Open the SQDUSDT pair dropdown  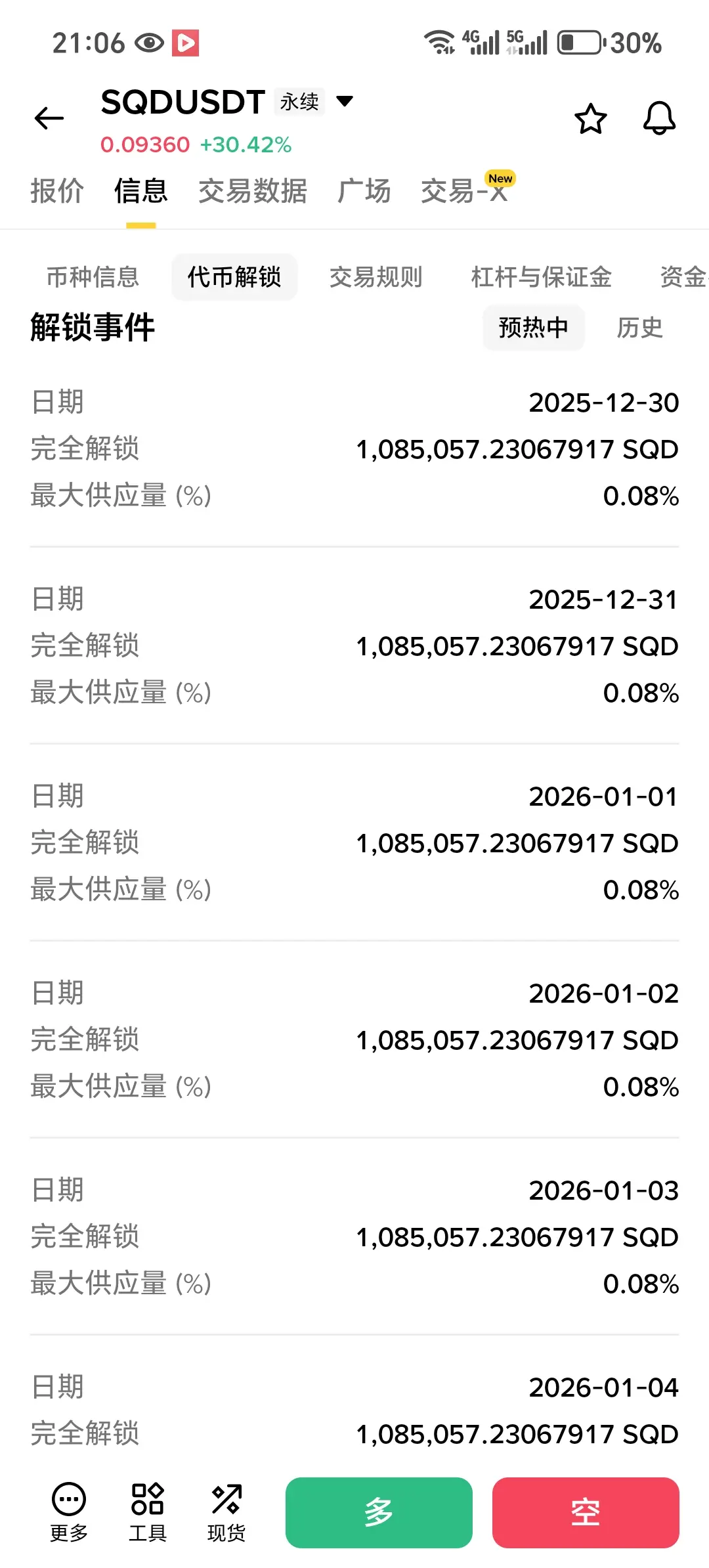(345, 101)
